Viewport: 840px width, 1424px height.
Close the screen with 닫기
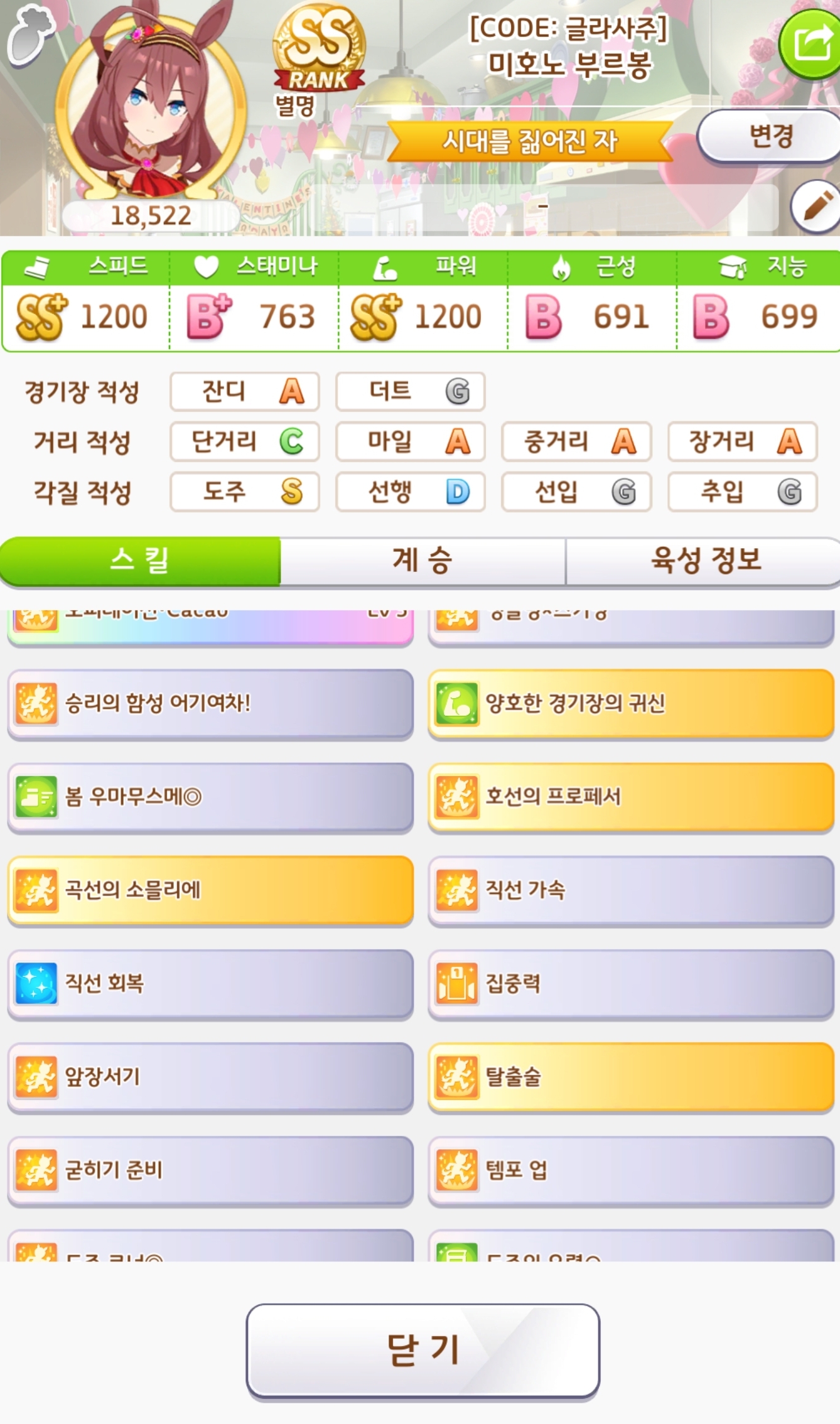tap(423, 1351)
